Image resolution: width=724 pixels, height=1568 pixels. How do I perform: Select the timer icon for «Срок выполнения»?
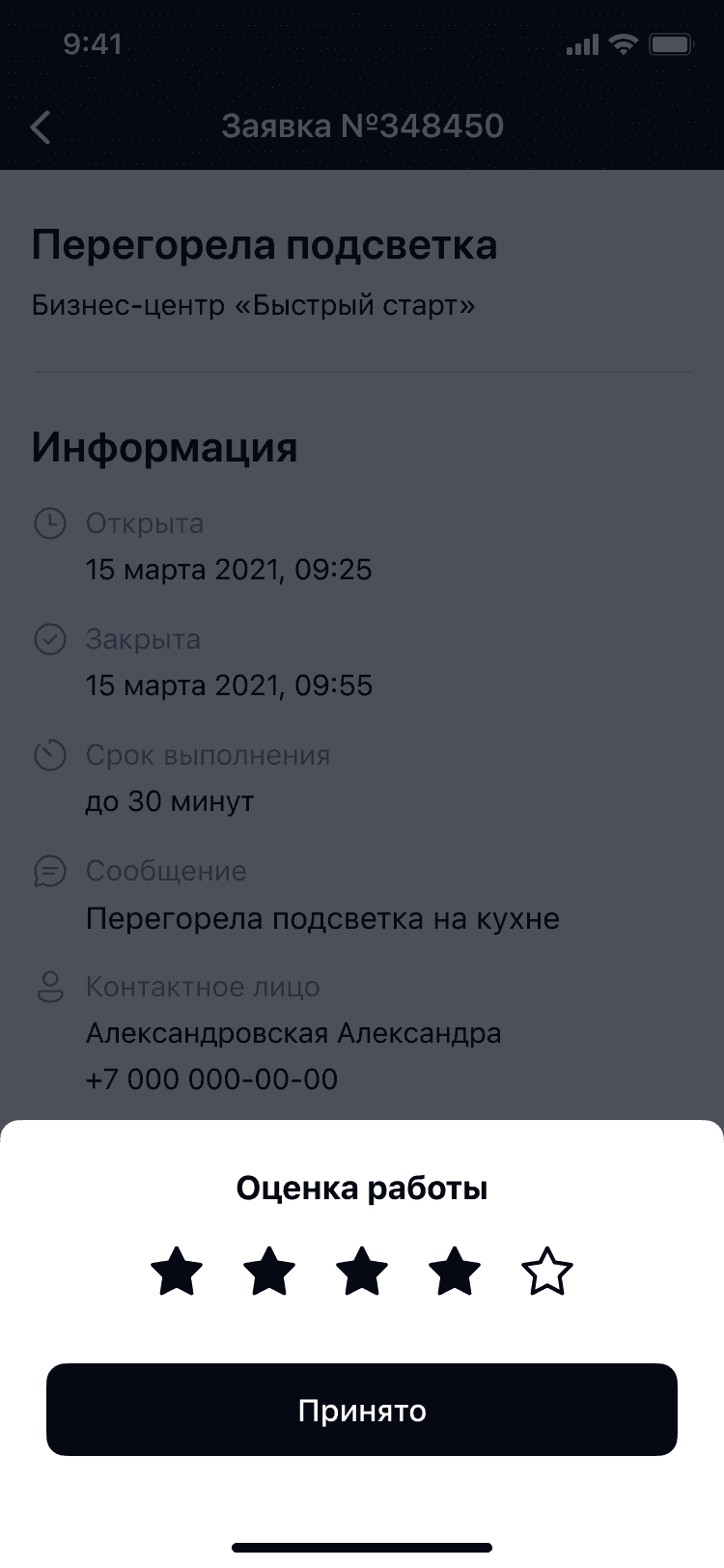pyautogui.click(x=49, y=755)
